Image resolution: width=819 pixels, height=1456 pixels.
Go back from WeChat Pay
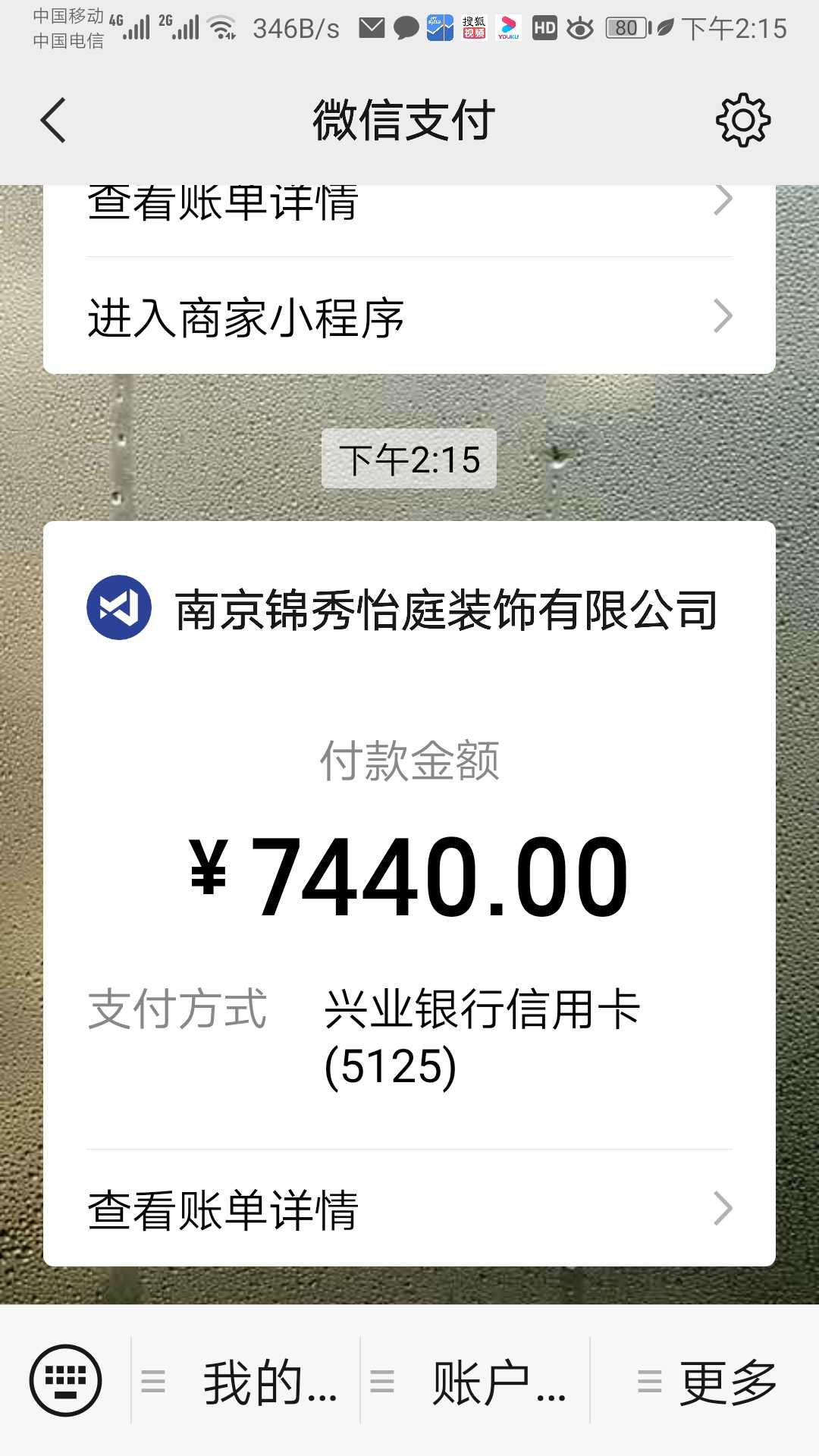click(x=53, y=121)
